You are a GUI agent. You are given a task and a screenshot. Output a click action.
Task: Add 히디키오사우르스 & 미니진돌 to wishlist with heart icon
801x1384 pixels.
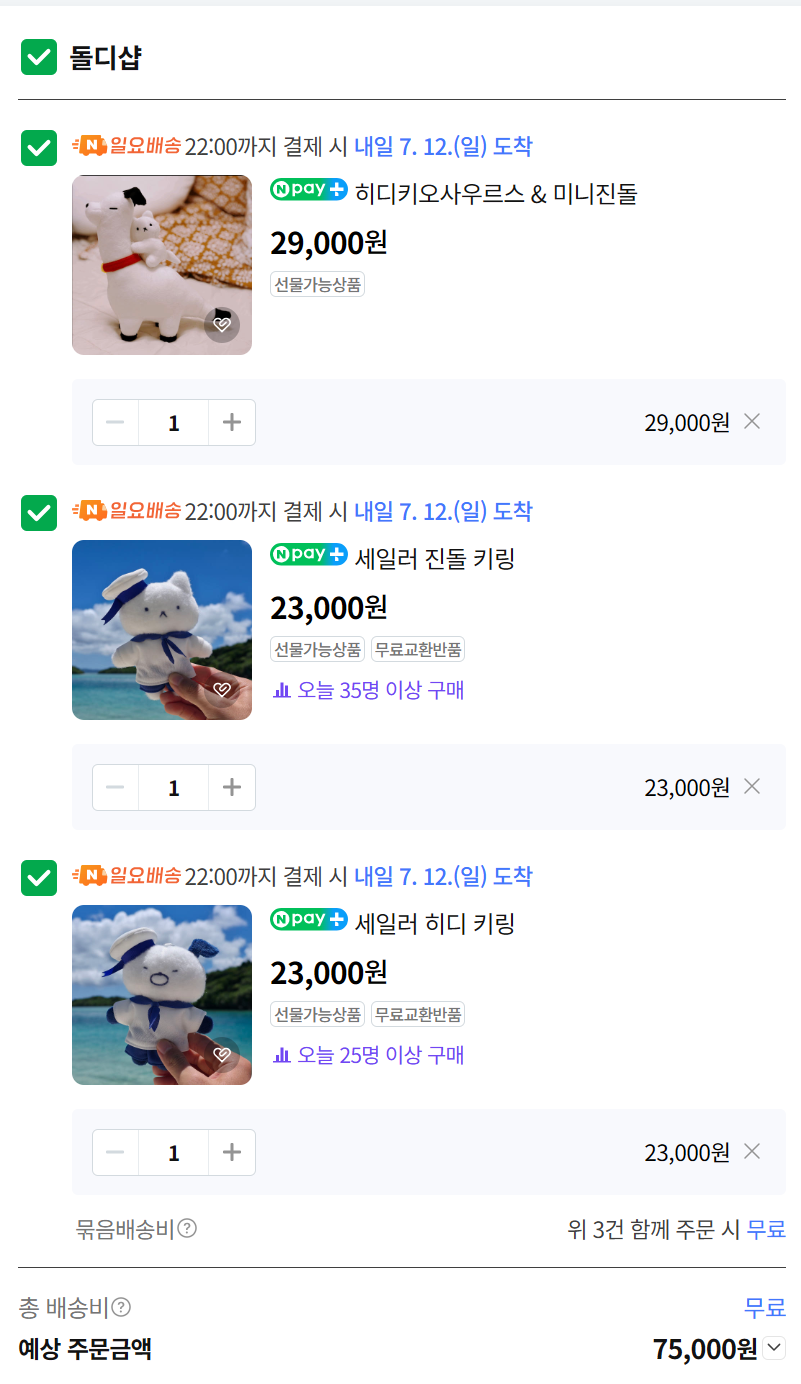(222, 325)
